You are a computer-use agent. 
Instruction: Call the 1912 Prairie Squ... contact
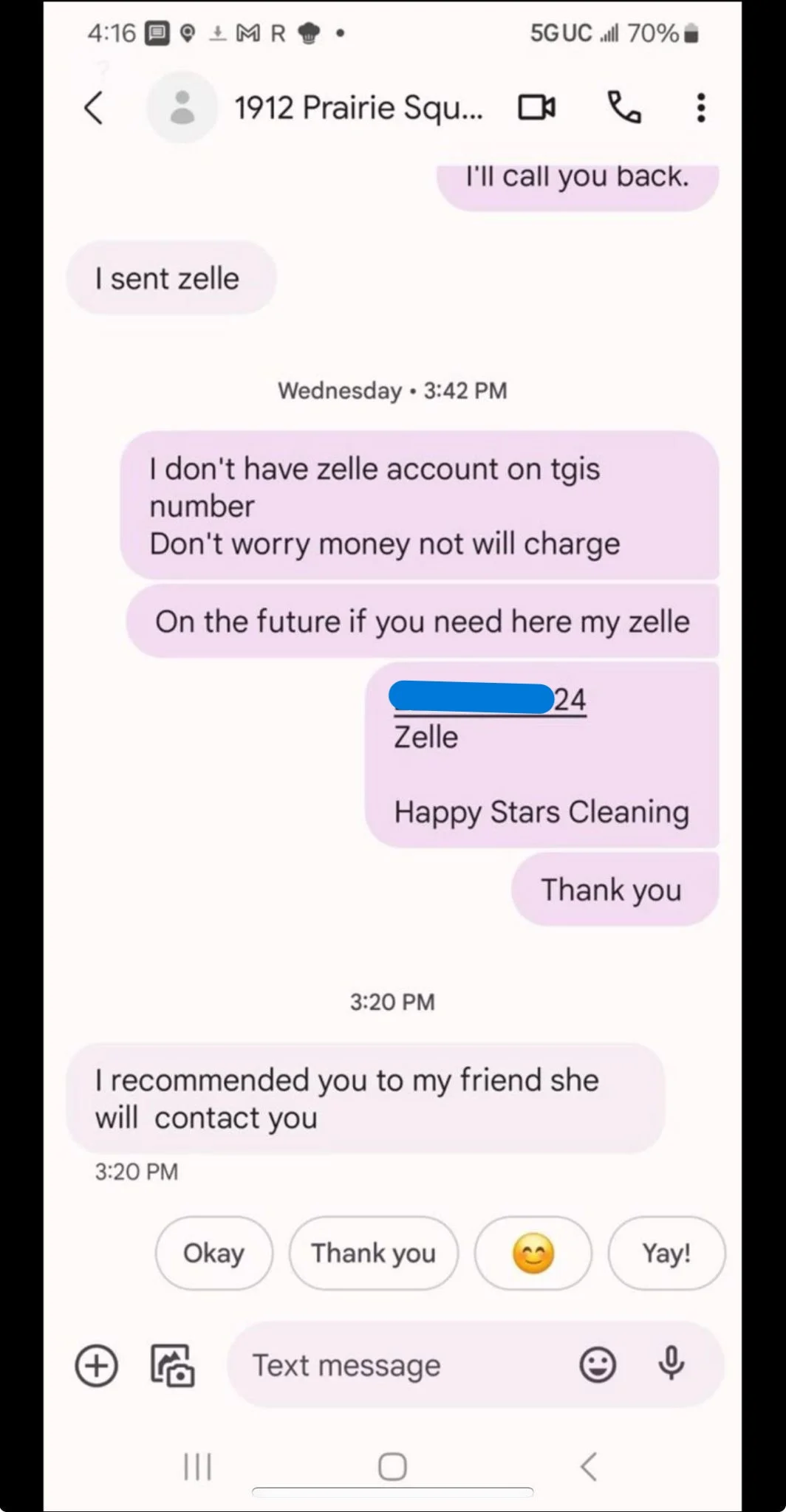tap(624, 108)
